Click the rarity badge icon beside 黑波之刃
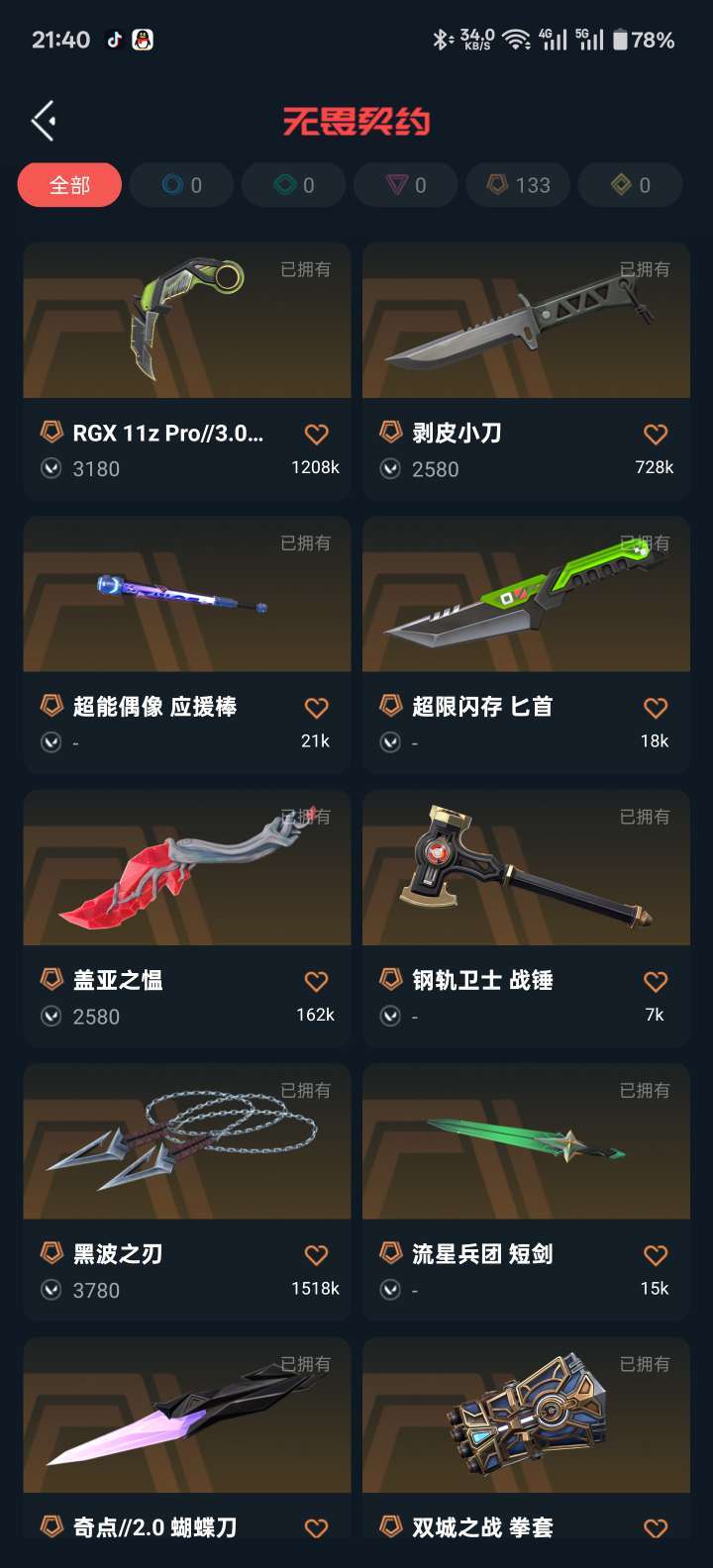 (x=51, y=1254)
